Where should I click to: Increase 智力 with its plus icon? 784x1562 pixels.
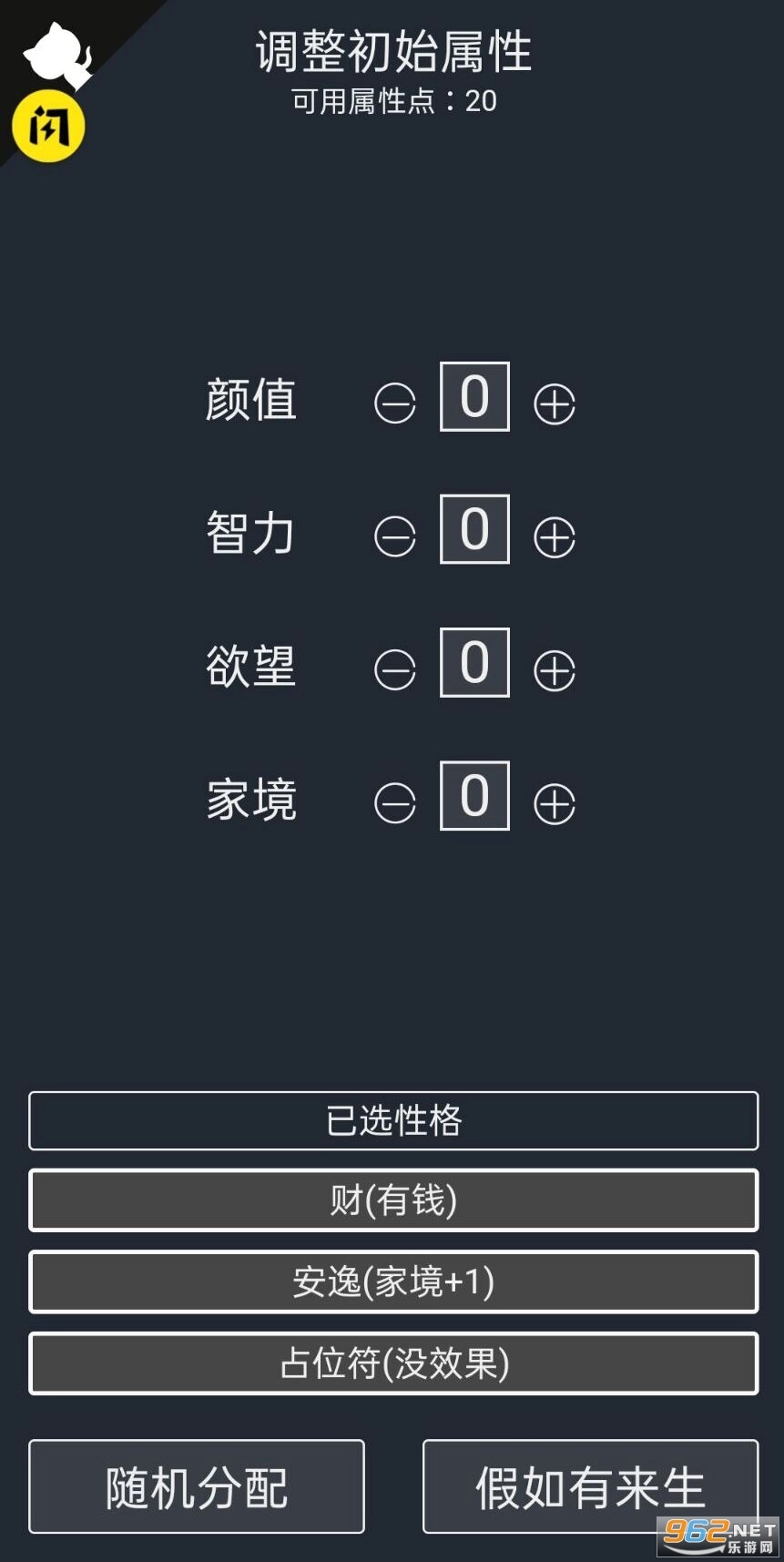pyautogui.click(x=553, y=534)
